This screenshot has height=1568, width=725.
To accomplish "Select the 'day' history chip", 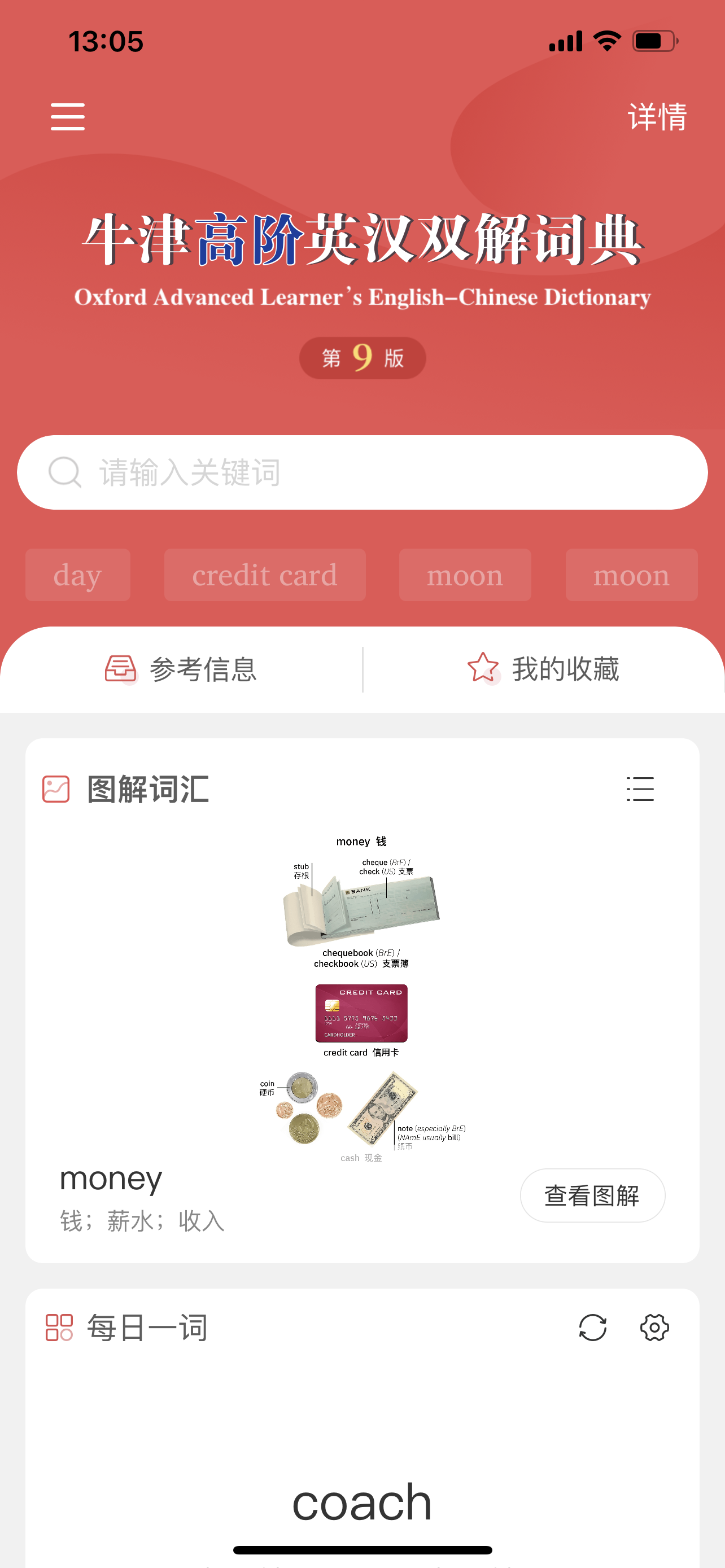I will coord(78,575).
